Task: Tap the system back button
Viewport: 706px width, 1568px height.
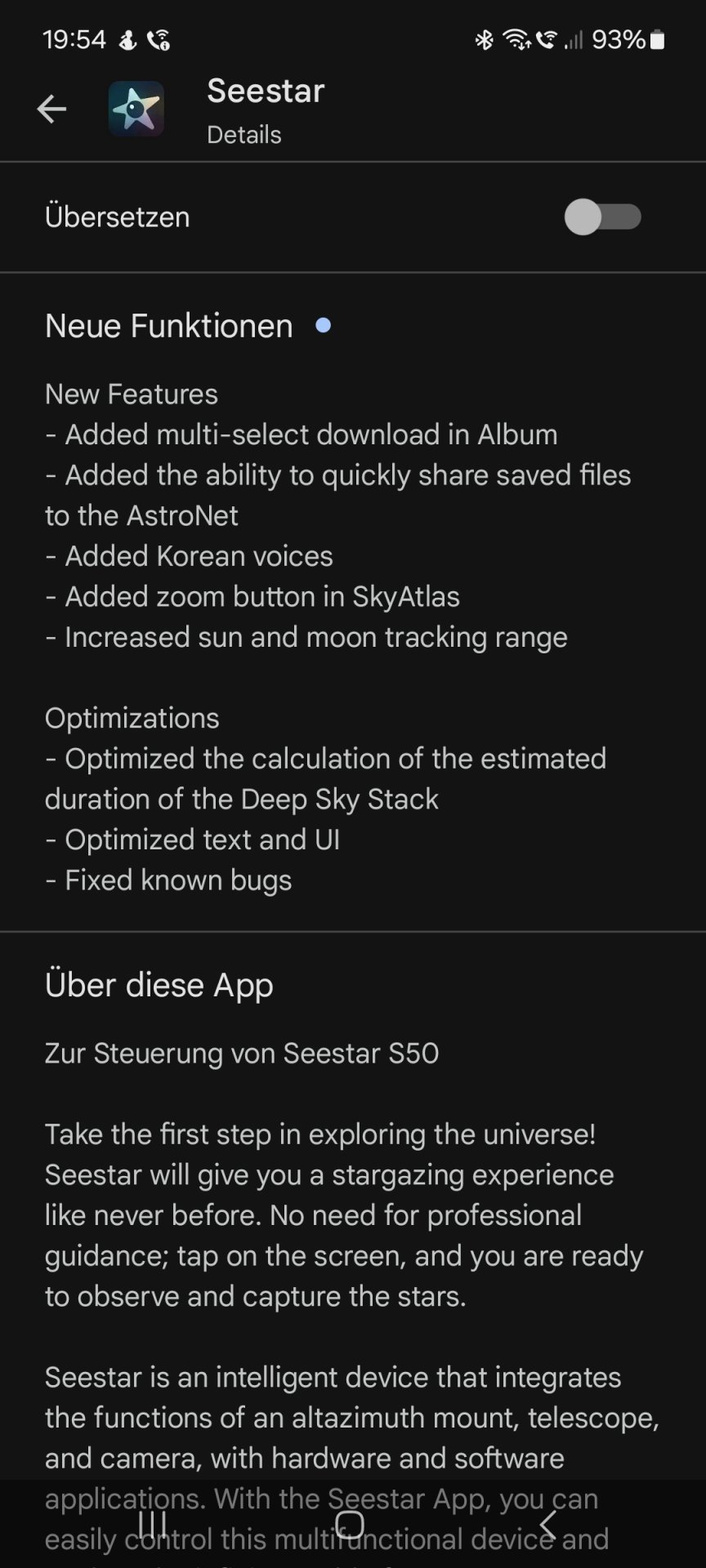Action: pos(548,1524)
